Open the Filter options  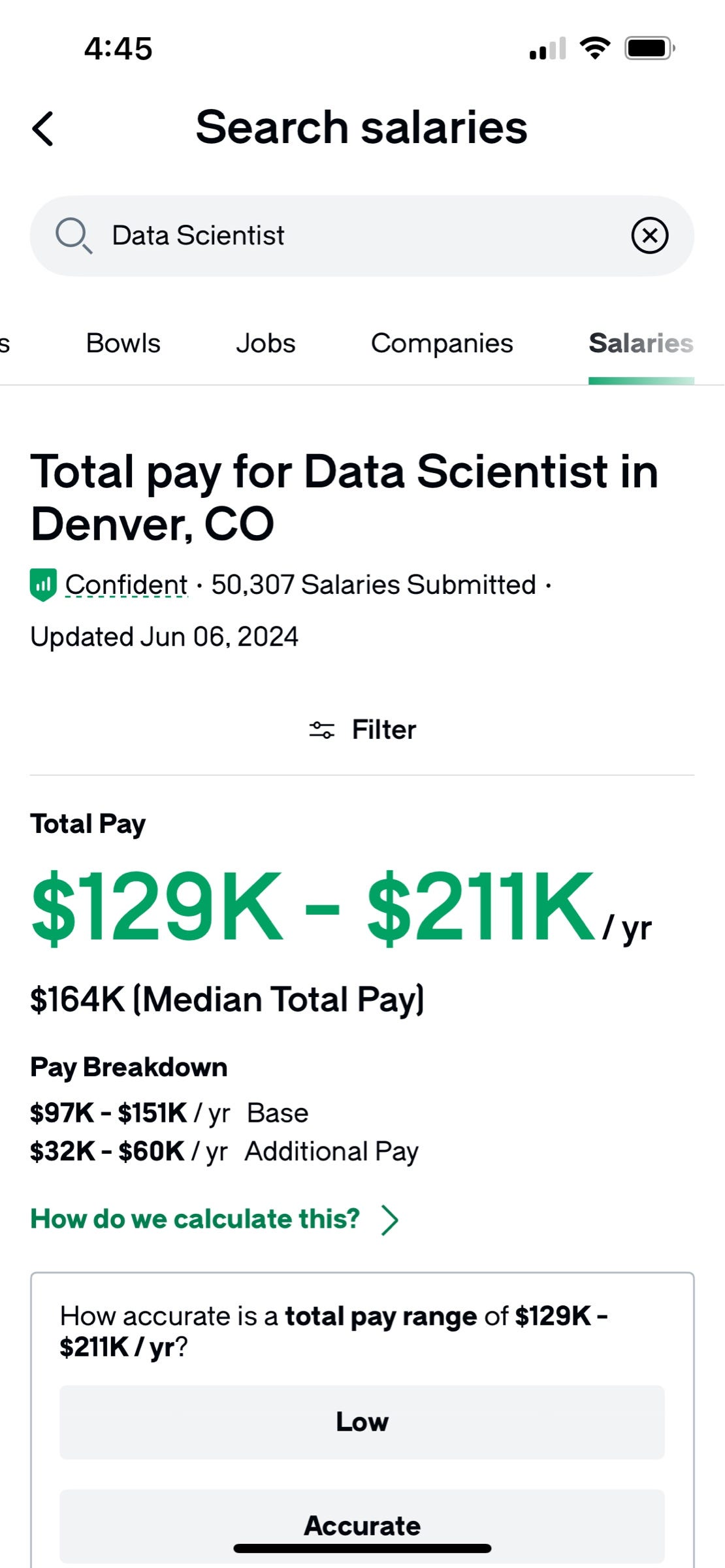pos(362,730)
